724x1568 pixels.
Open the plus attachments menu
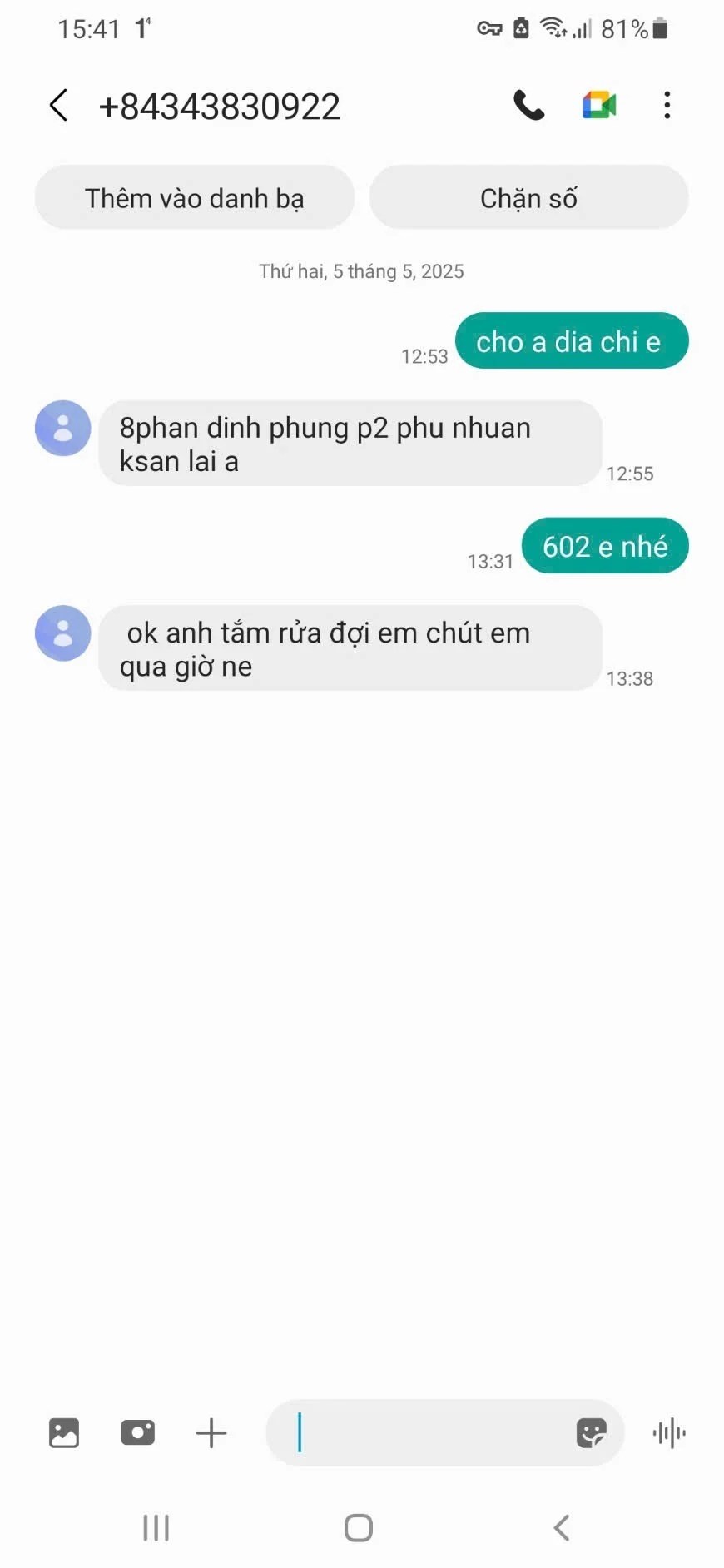pos(211,1432)
